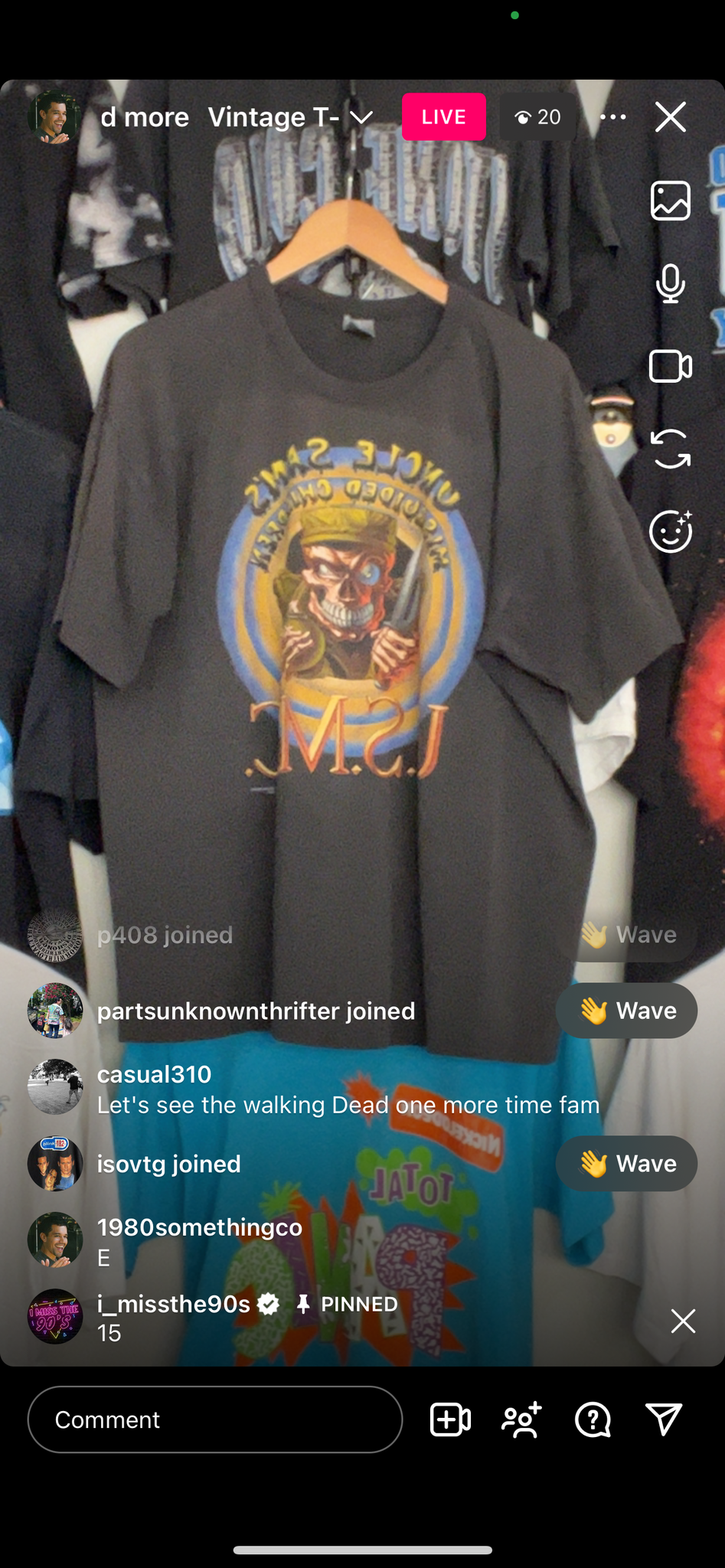Expand the live title dropdown chevron
725x1568 pixels.
point(361,117)
